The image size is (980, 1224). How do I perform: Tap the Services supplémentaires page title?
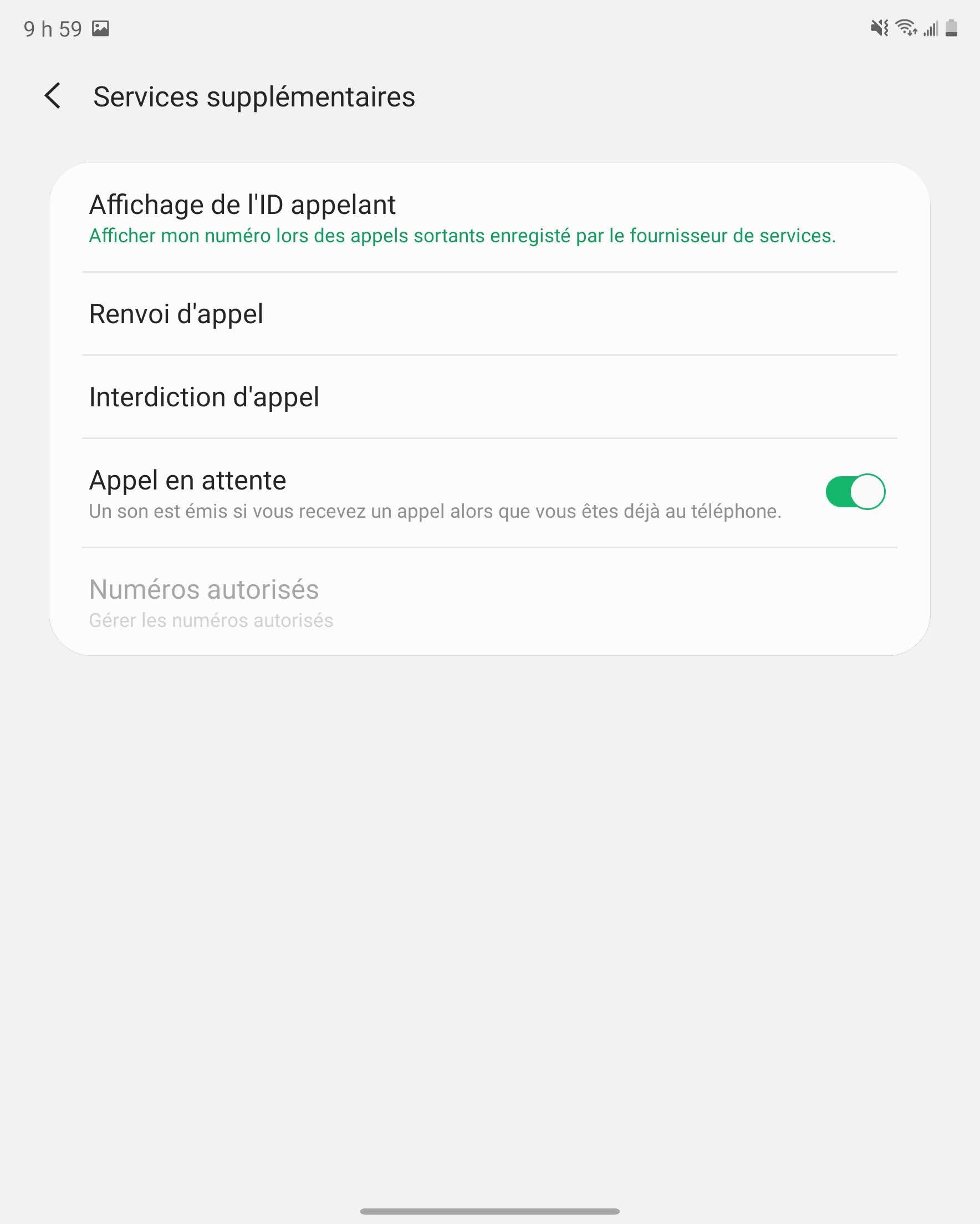[x=254, y=96]
